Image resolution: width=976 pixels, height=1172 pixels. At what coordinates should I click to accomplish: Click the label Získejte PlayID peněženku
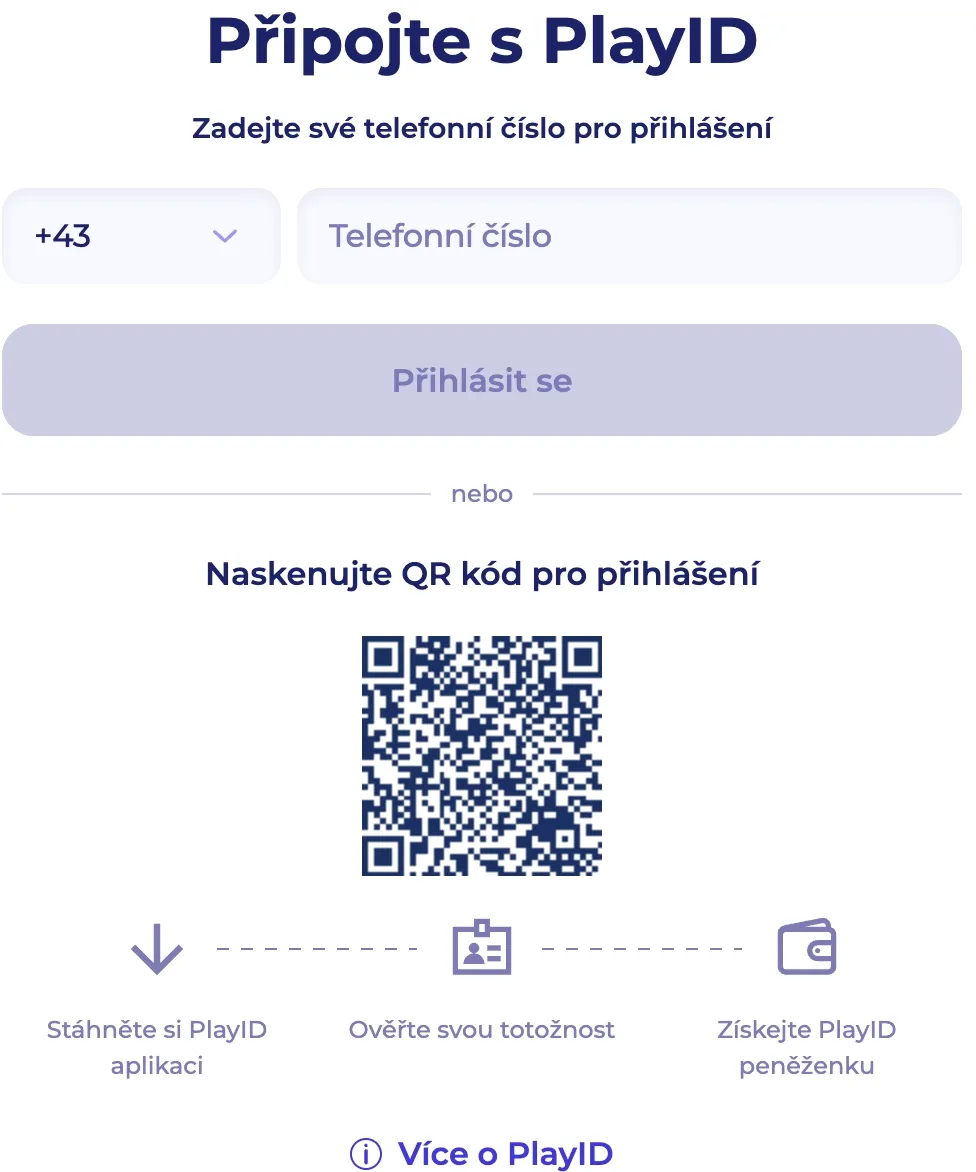[807, 1047]
